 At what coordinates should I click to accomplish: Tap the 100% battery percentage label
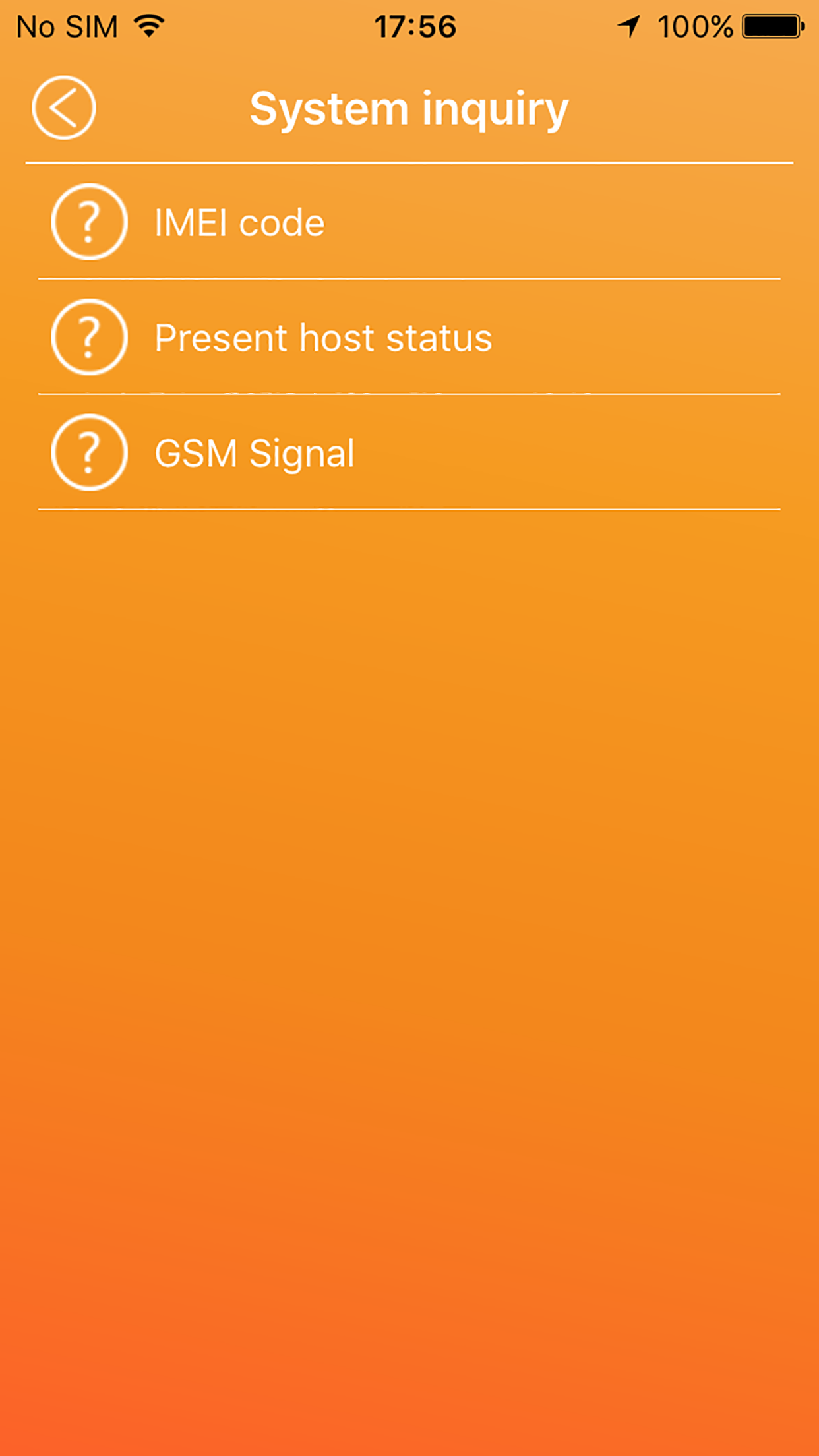pyautogui.click(x=696, y=25)
